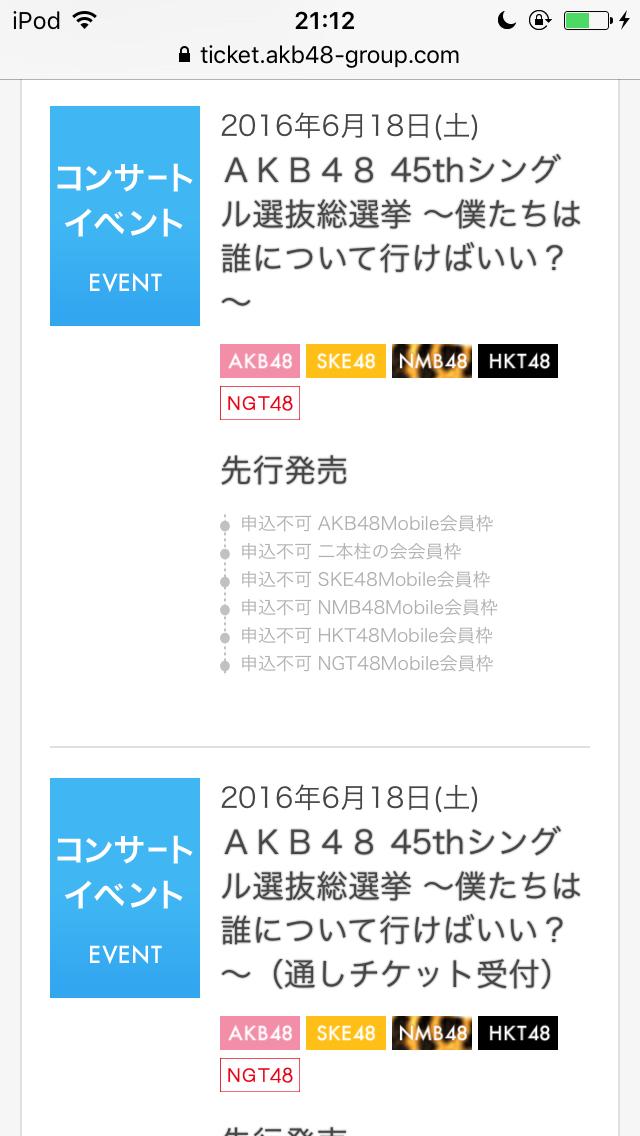Tap the ticket.akb48-group.com address bar
The height and width of the screenshot is (1136, 640).
320,55
